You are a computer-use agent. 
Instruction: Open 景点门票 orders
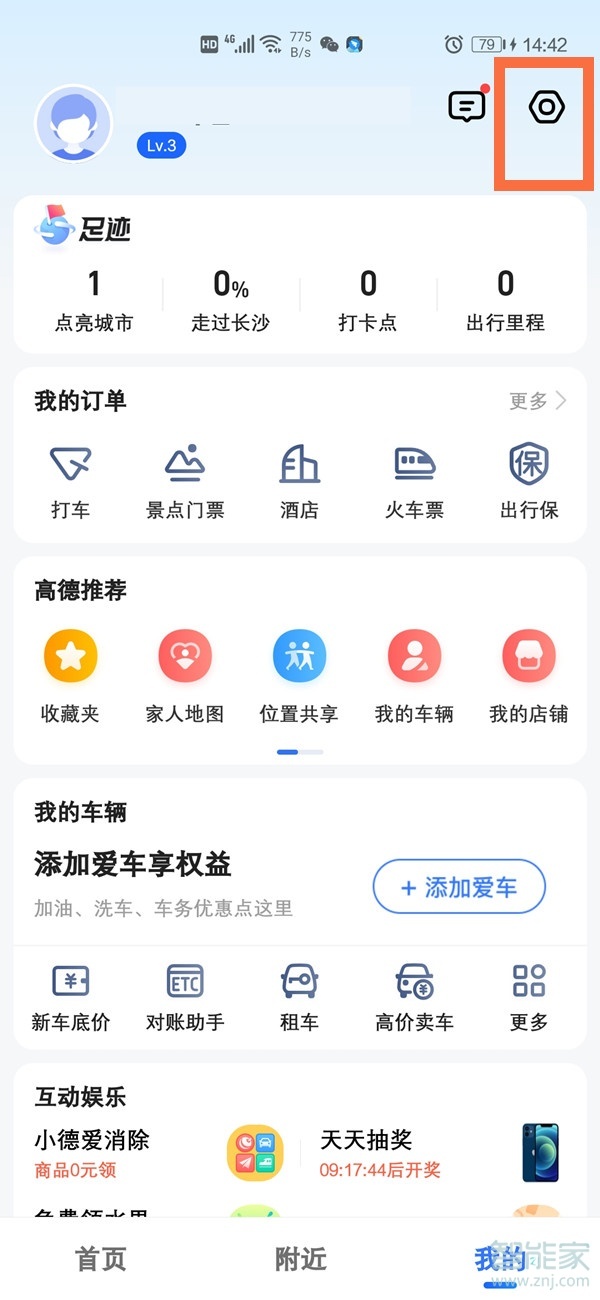click(x=185, y=481)
